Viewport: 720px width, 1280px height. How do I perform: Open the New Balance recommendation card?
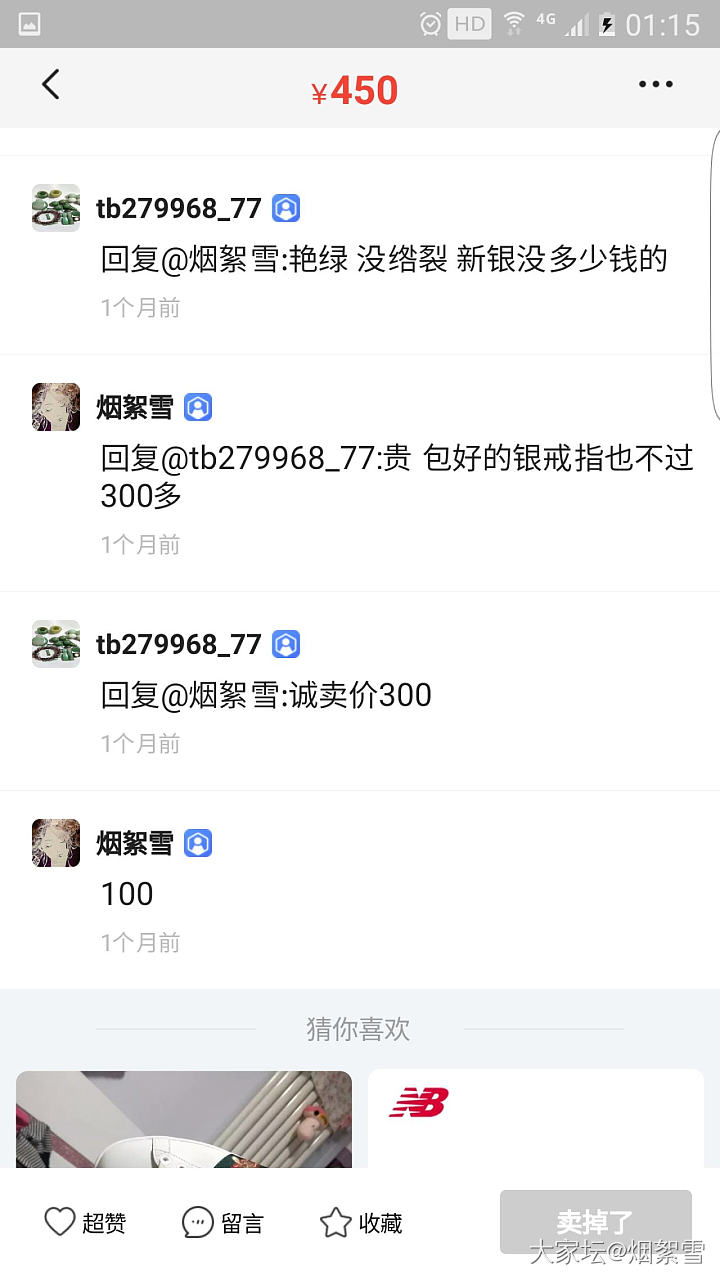point(536,1119)
